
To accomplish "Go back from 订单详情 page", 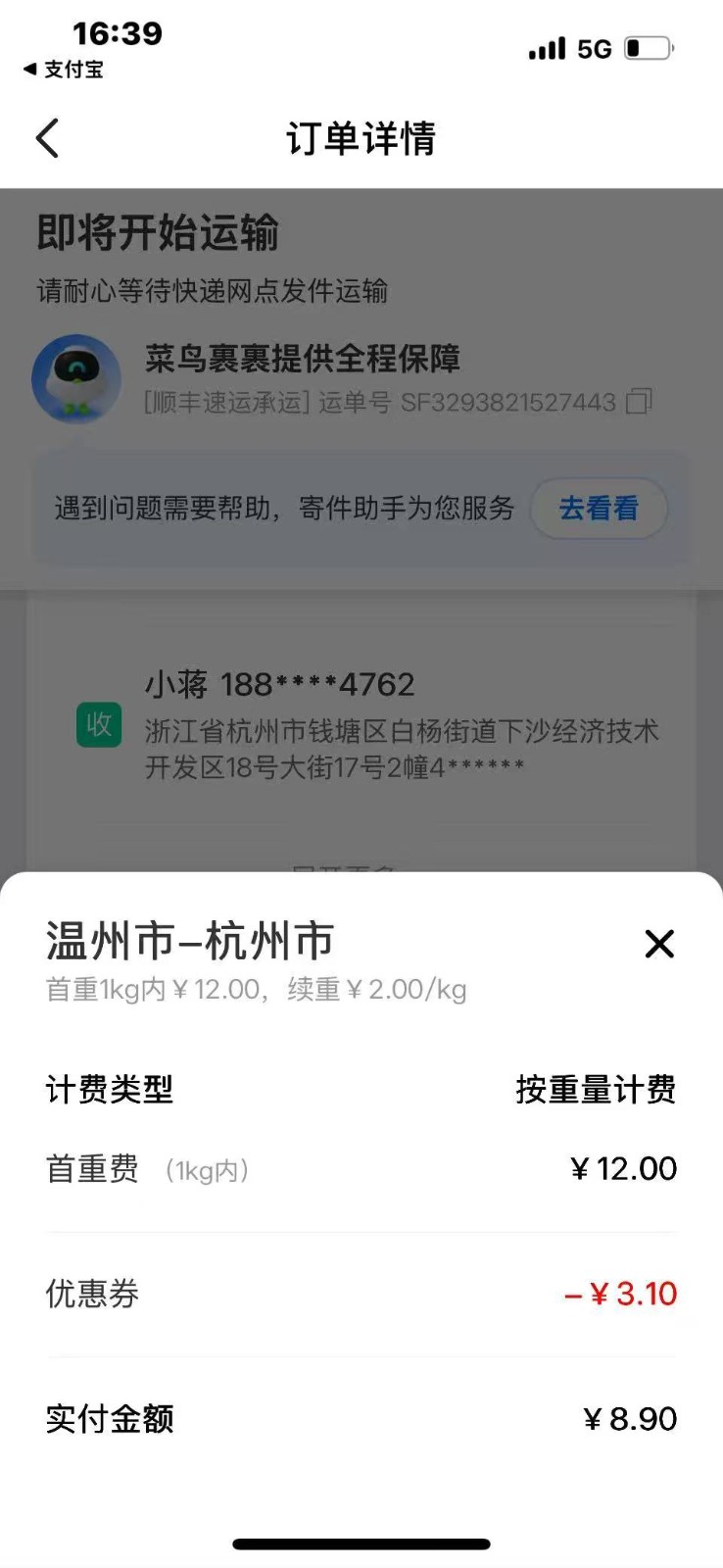I will click(47, 138).
